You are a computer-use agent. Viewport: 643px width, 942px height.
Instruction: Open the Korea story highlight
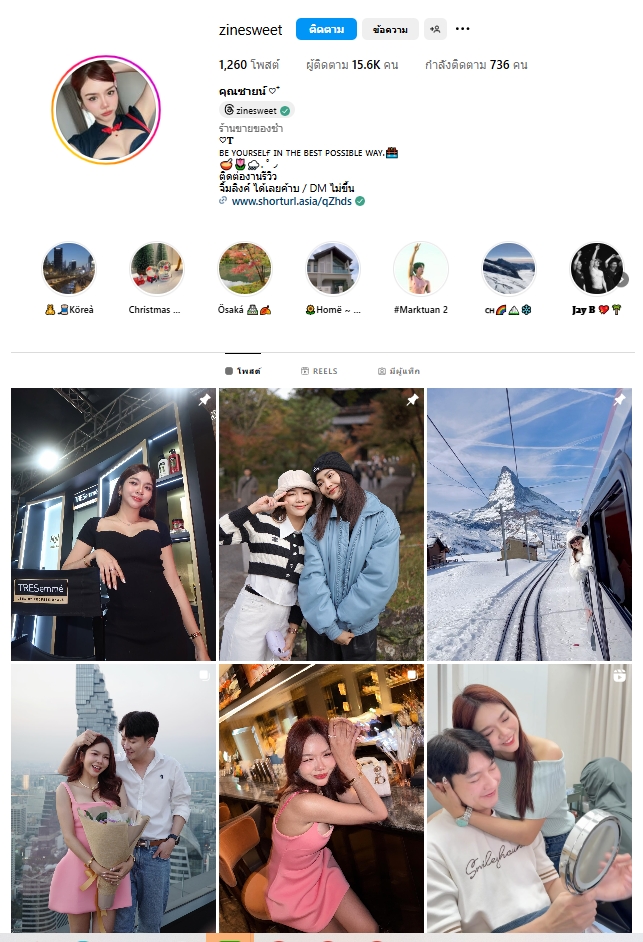click(69, 269)
